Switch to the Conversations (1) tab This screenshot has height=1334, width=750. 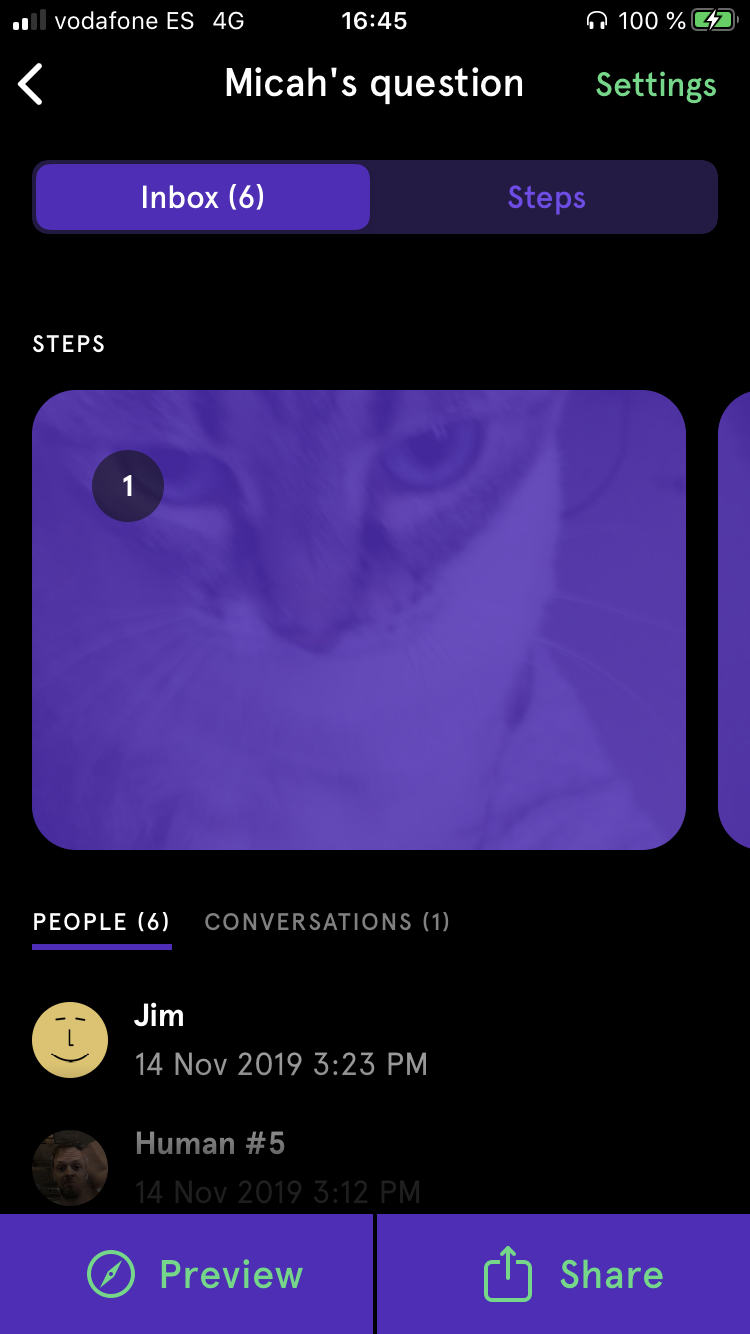(x=327, y=922)
